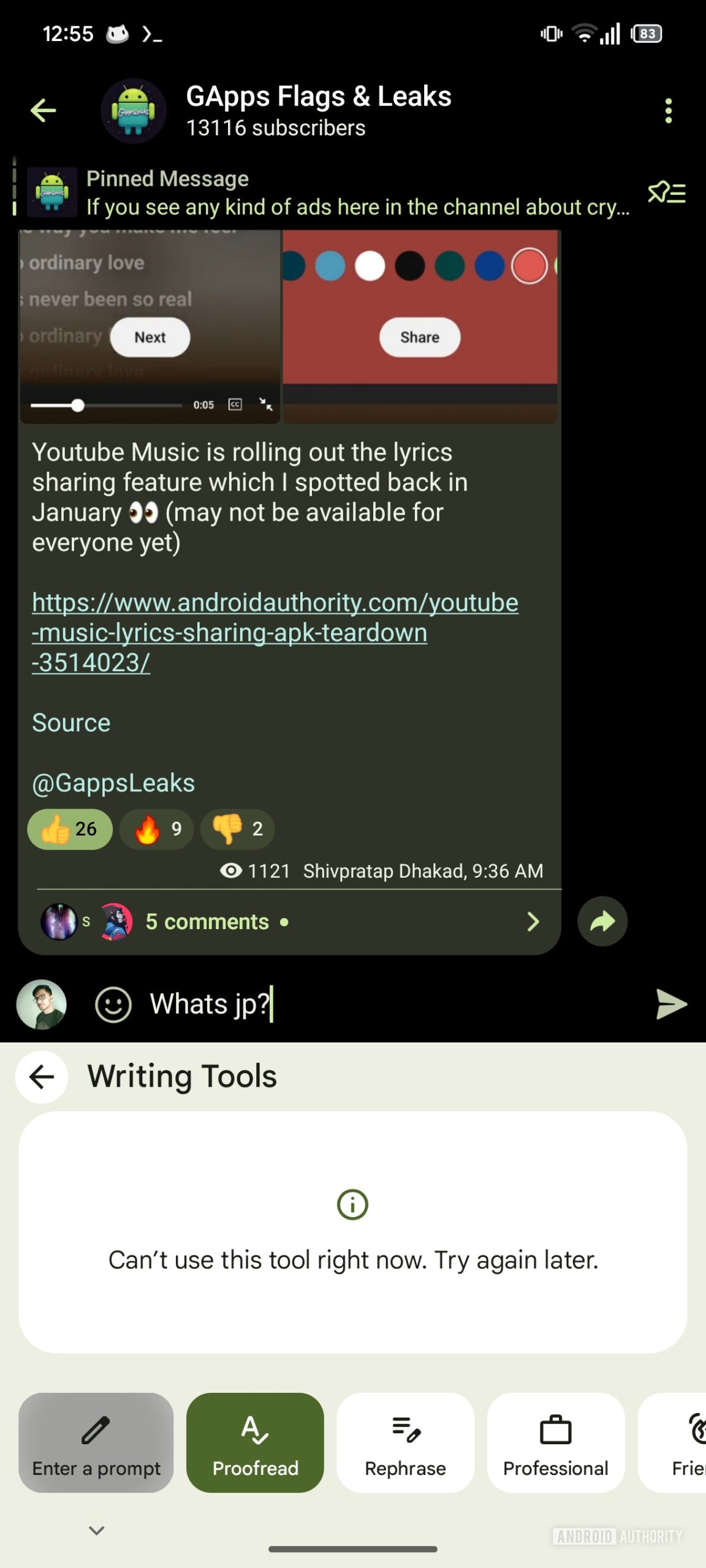706x1568 pixels.
Task: Open the androidauthority.com lyrics sharing link
Action: point(275,632)
